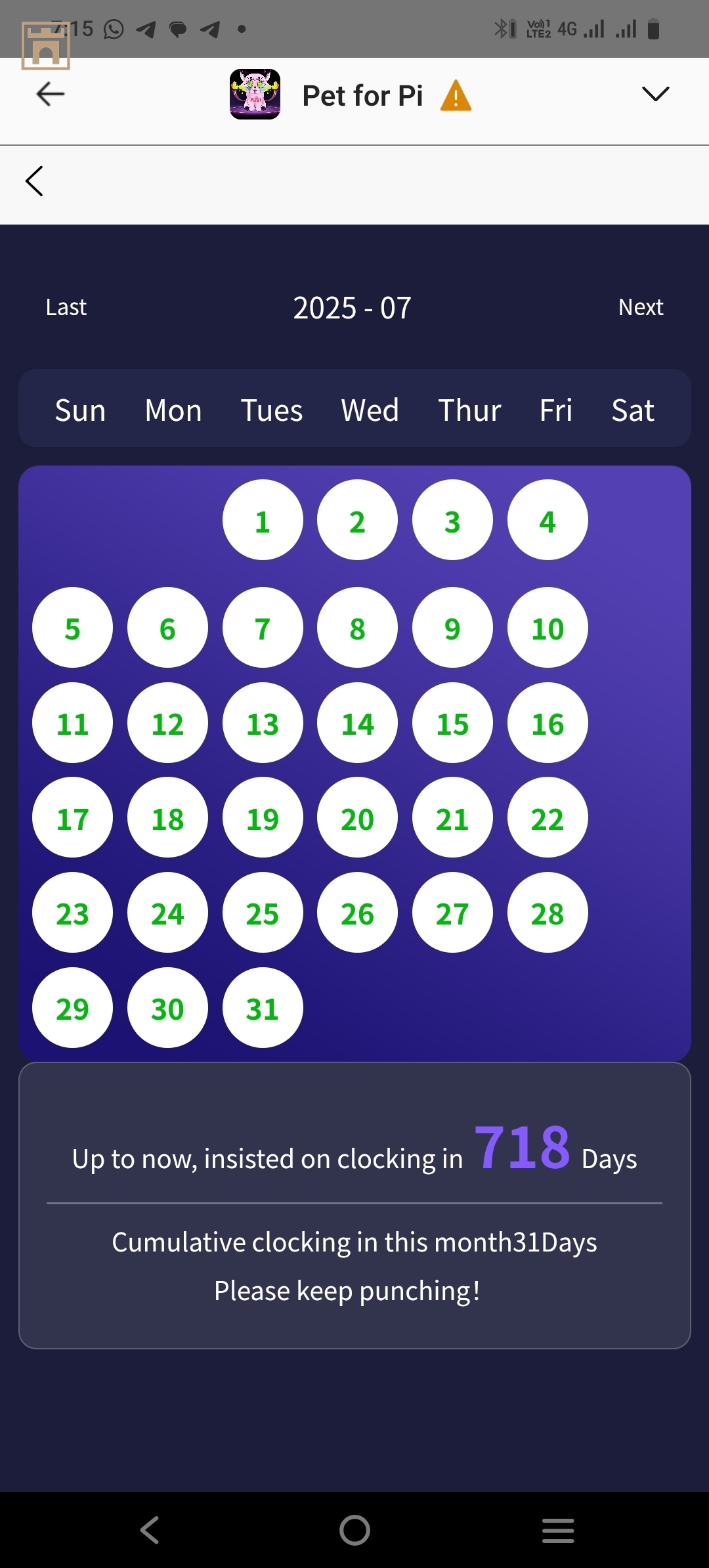Select day 10 on the calendar
Viewport: 709px width, 1568px height.
coord(547,628)
